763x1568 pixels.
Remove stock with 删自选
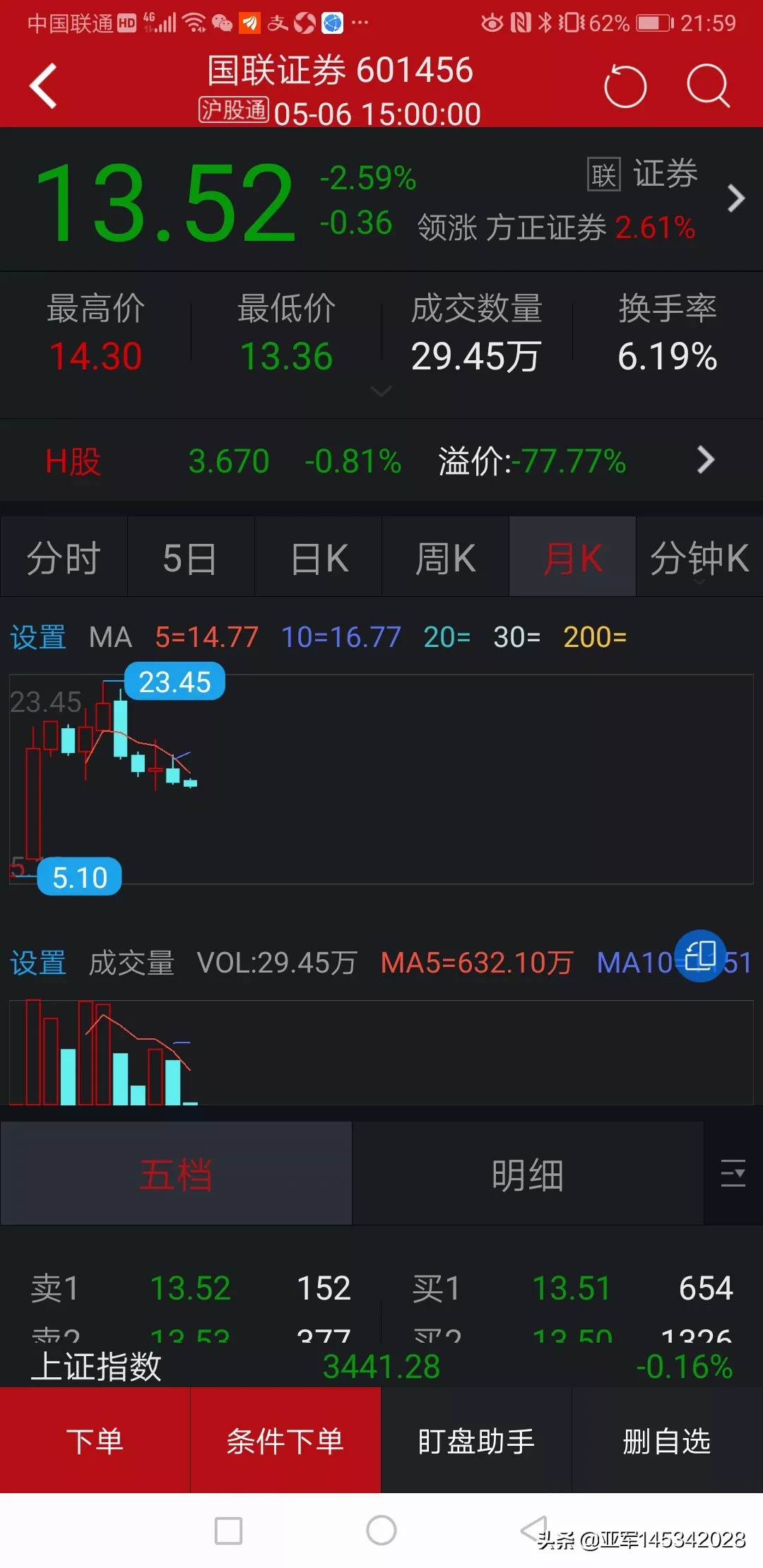[x=667, y=1441]
